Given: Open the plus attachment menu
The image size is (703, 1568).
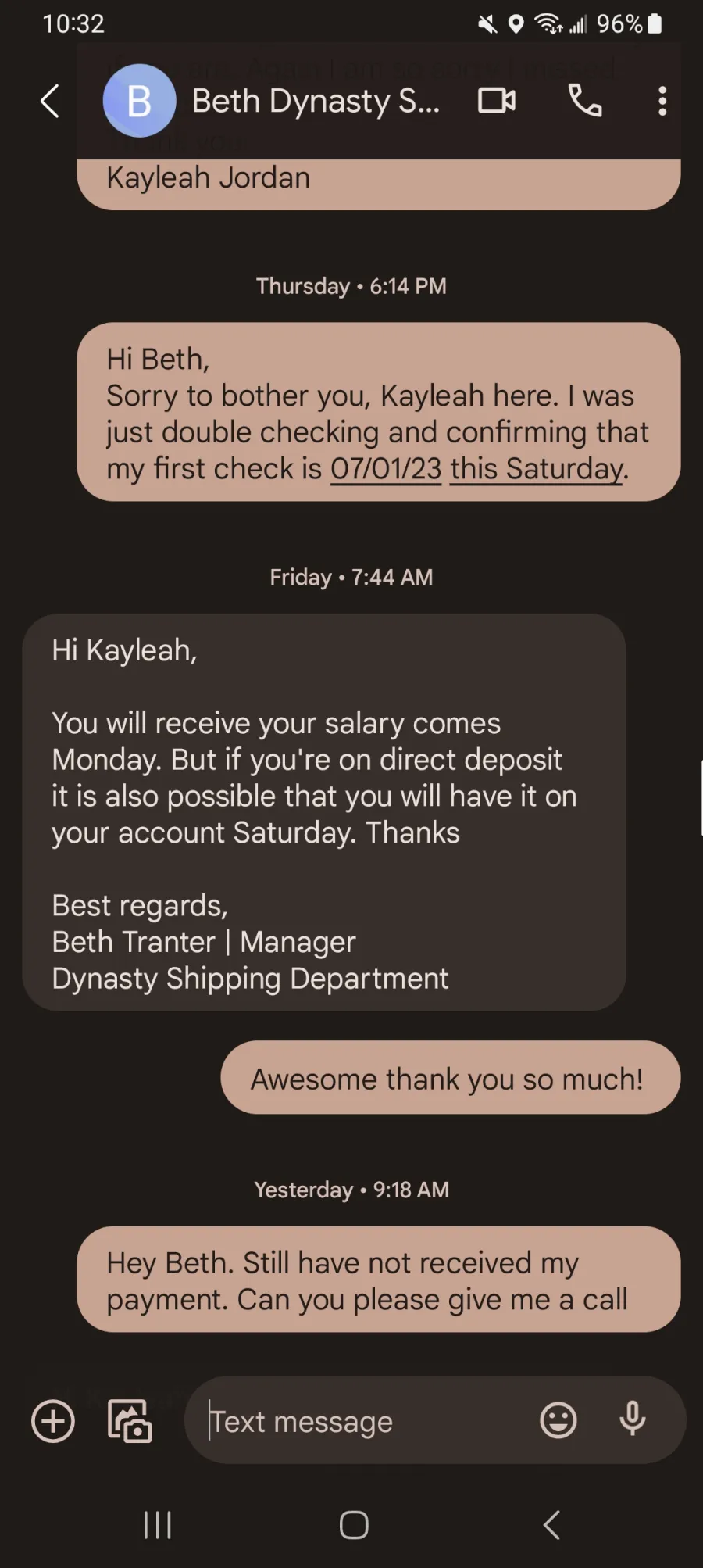Looking at the screenshot, I should [x=53, y=1421].
